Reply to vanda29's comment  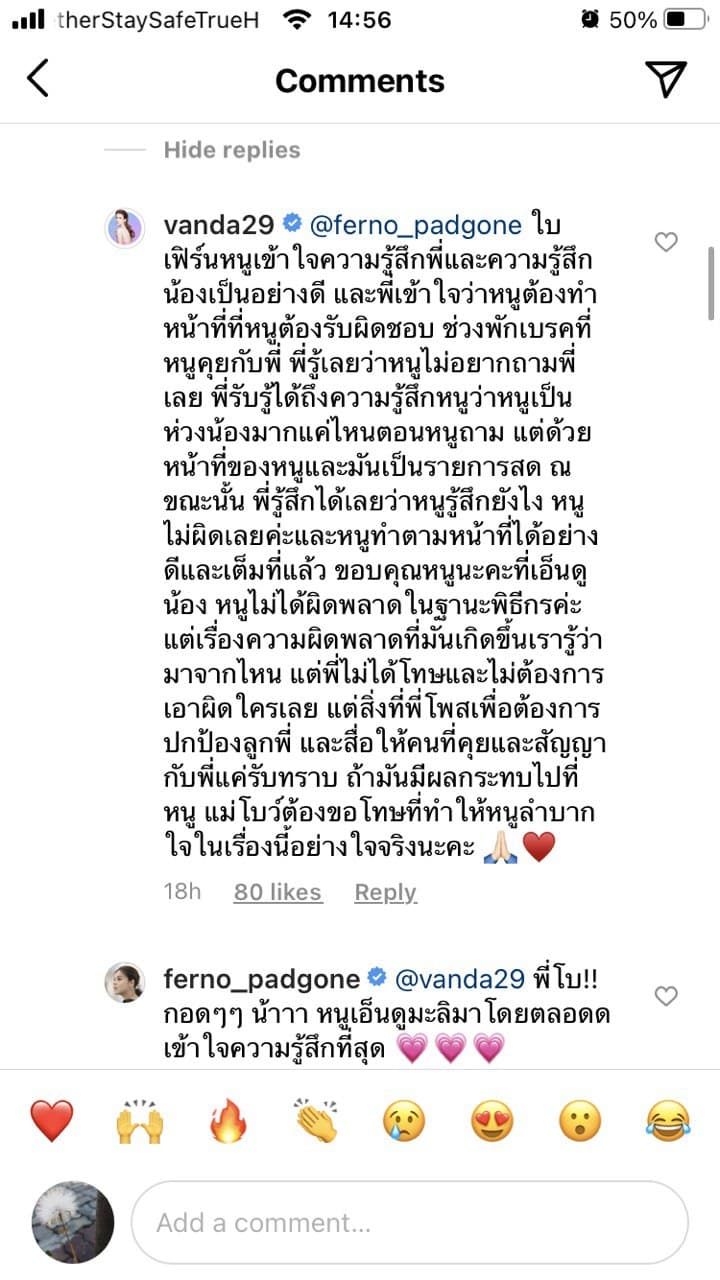(x=385, y=892)
